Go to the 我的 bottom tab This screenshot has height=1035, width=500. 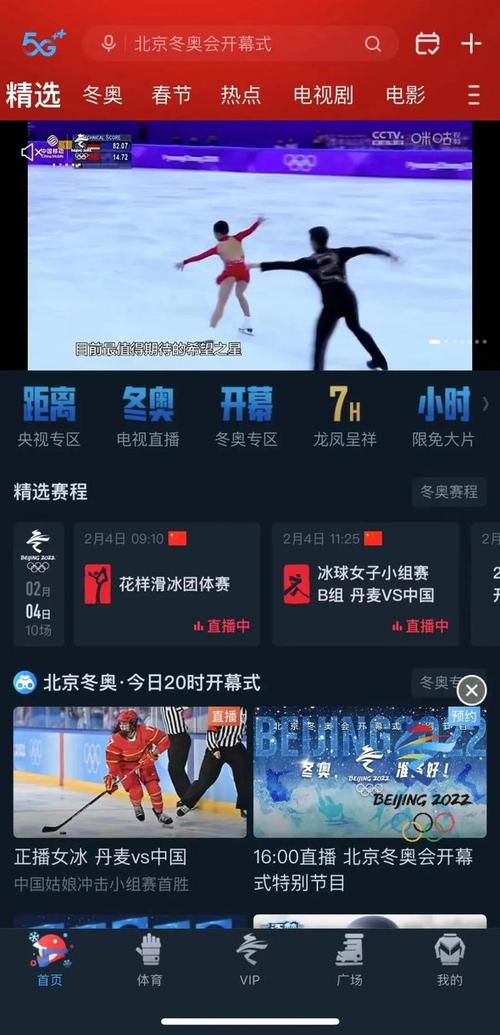449,960
